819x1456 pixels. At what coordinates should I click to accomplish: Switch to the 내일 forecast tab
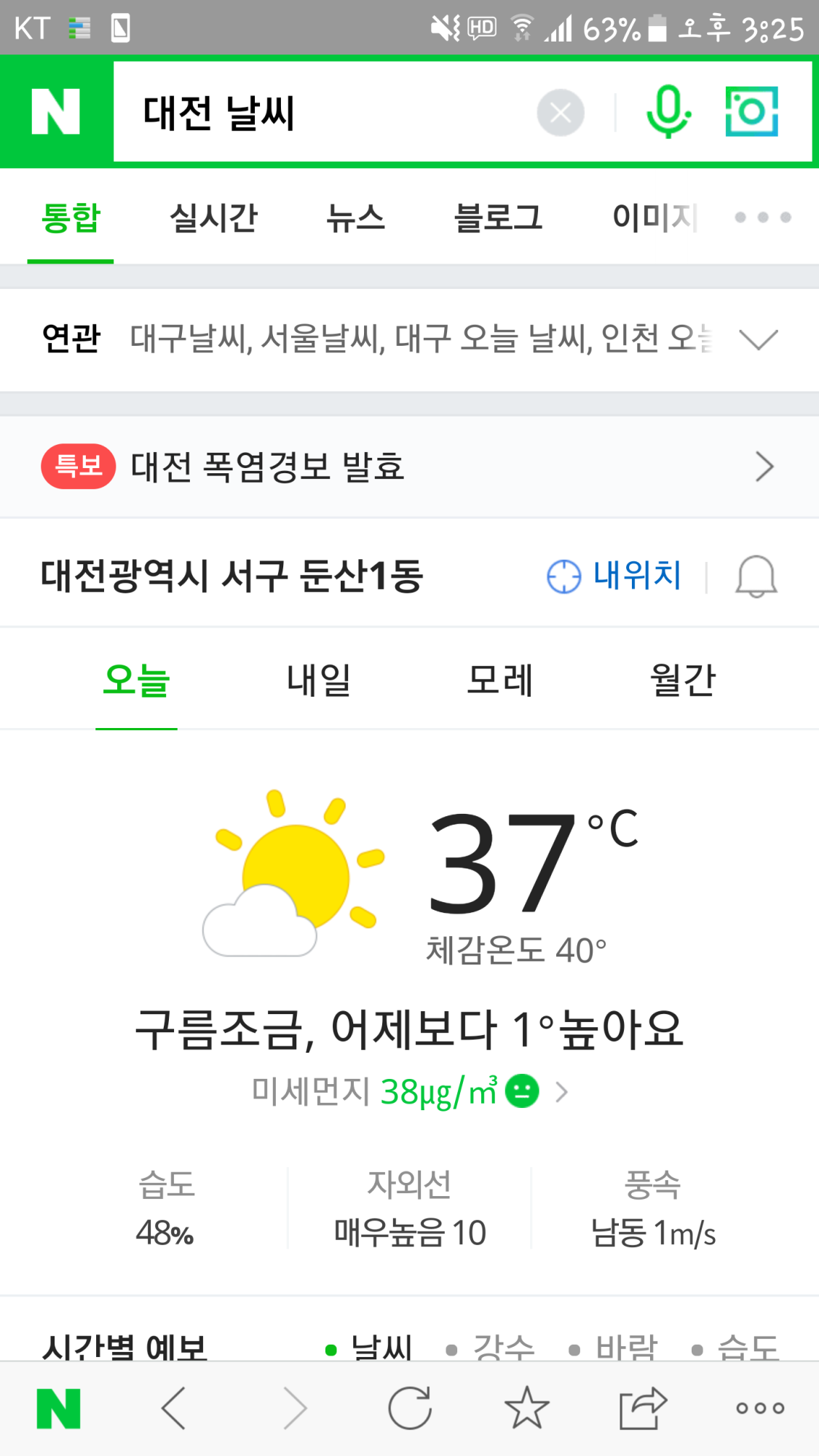319,680
